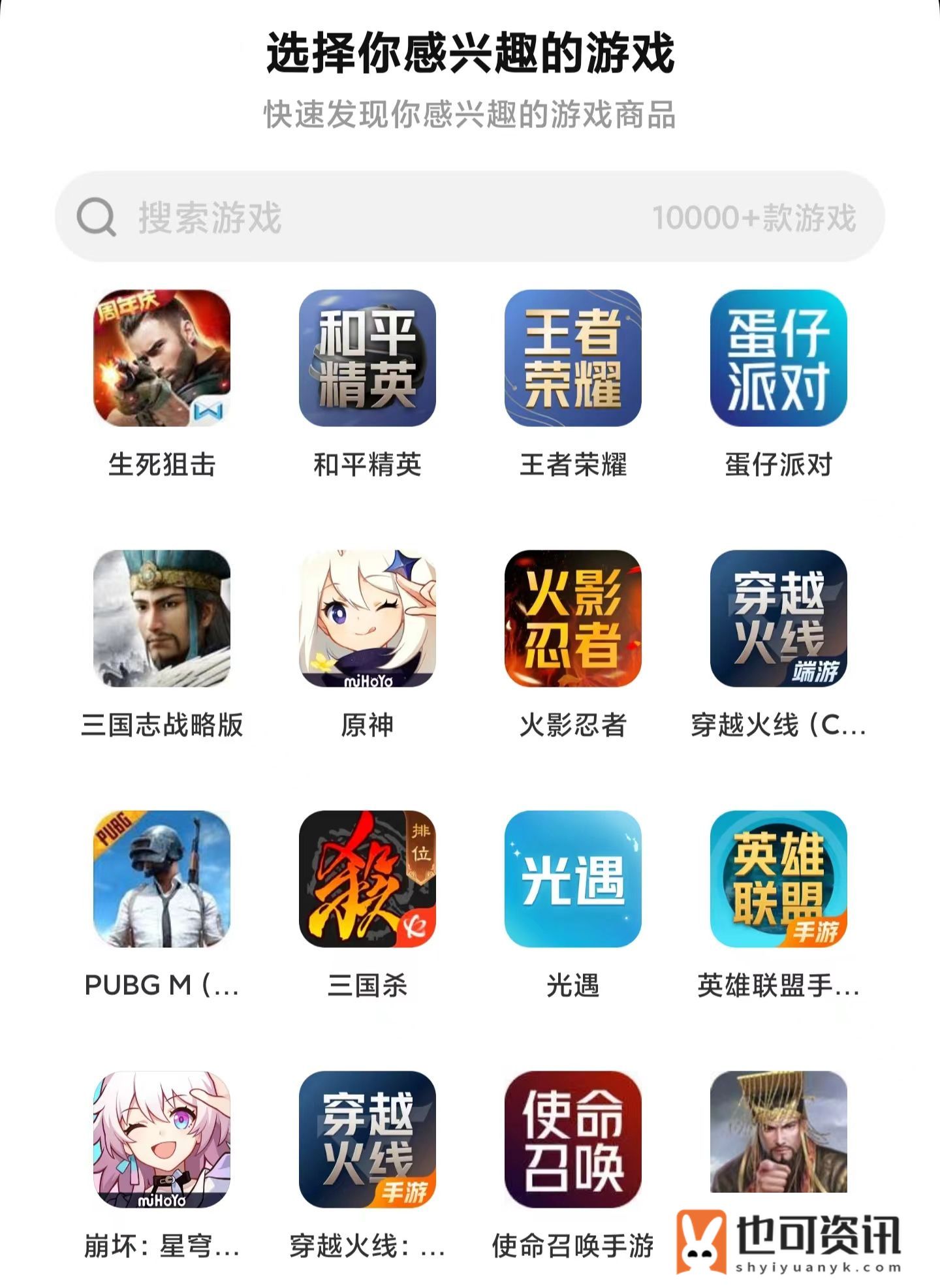940x1288 pixels.
Task: Select 崩坏：星穹铁道 game tile
Action: click(162, 1139)
